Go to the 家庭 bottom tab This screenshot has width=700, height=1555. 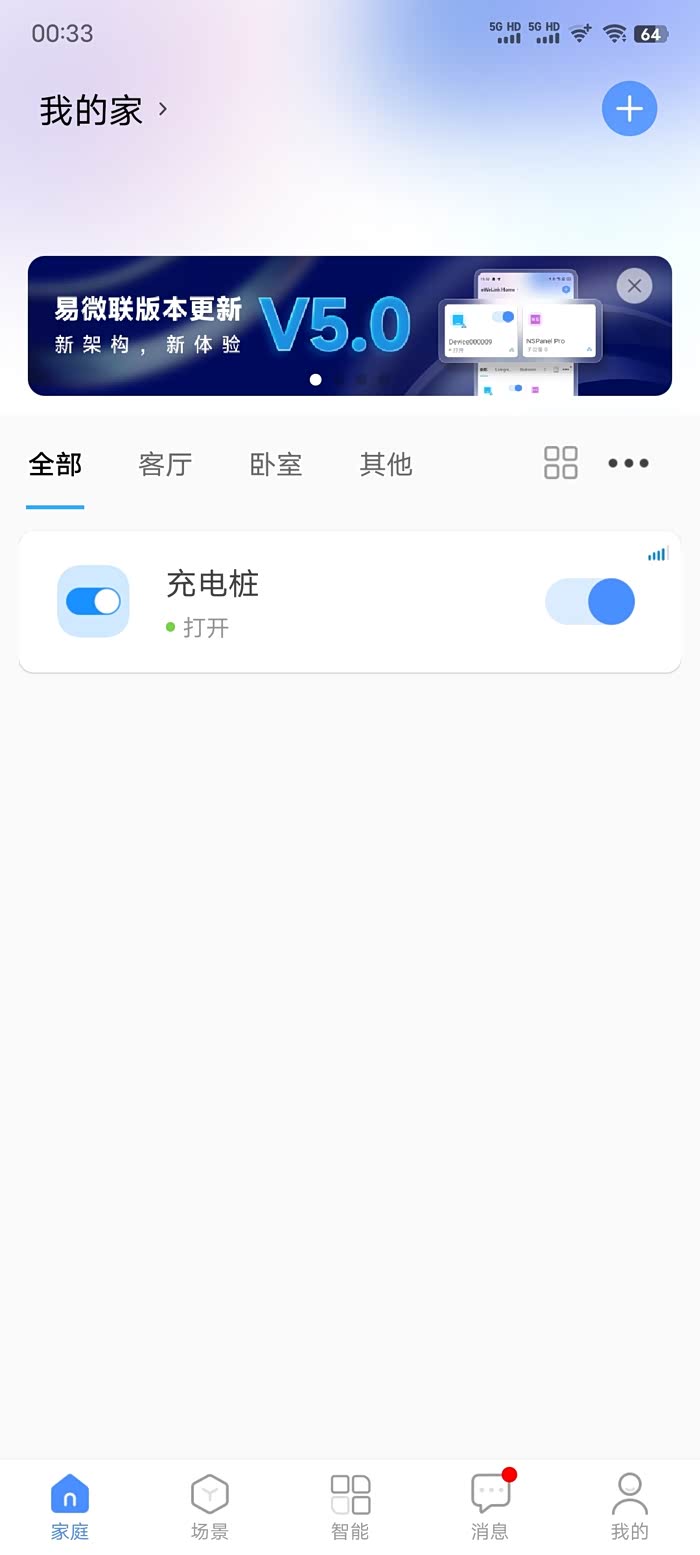point(70,1506)
